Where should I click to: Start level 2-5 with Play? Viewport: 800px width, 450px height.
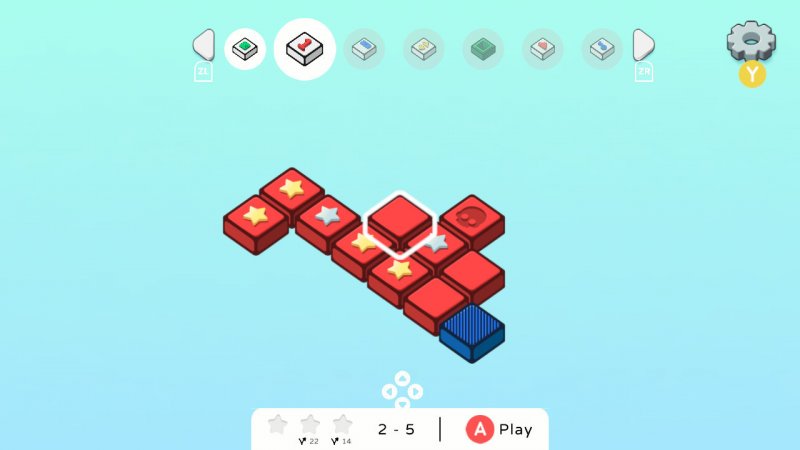500,430
